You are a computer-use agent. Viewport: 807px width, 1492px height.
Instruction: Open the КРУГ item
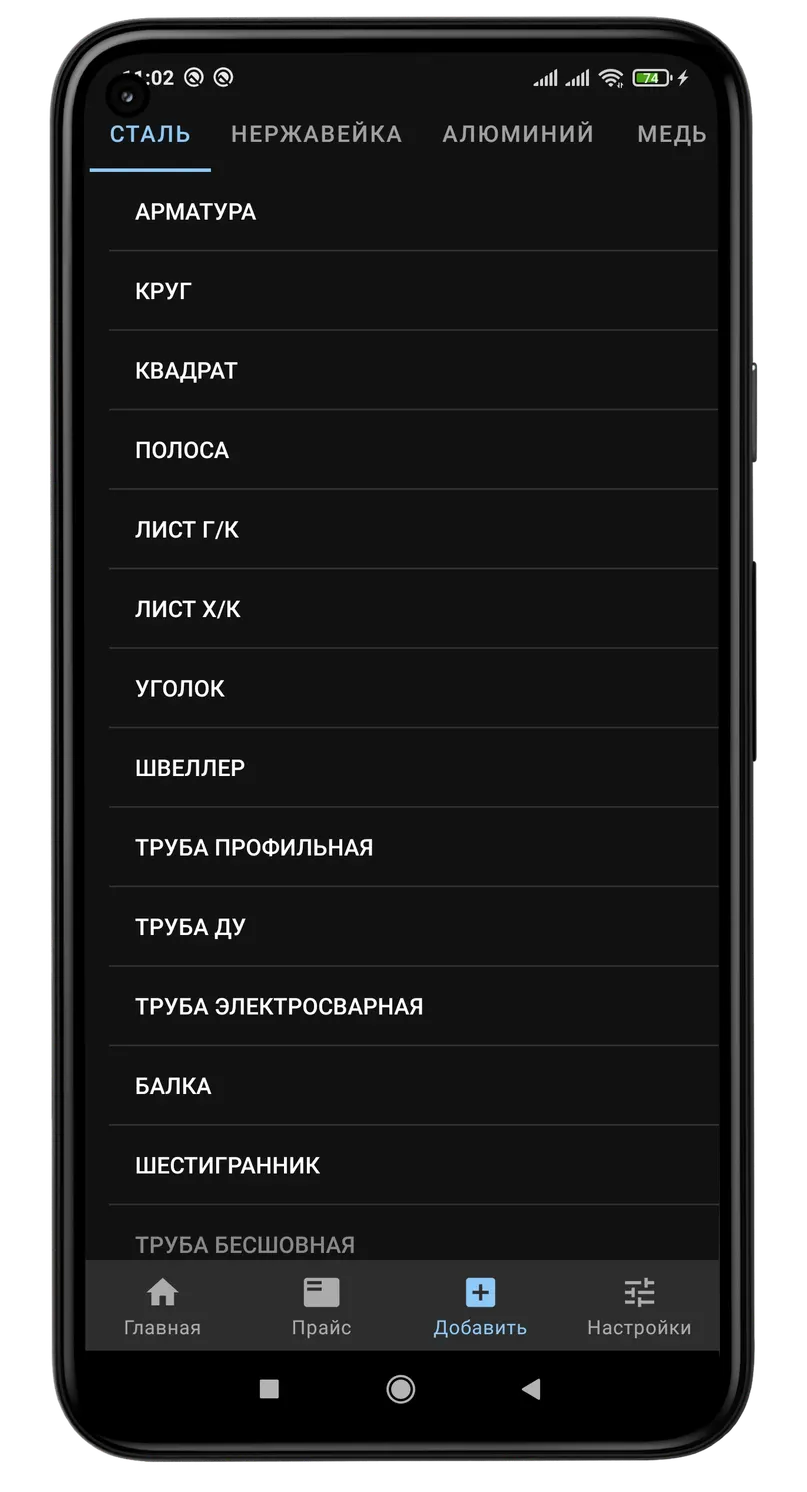413,291
